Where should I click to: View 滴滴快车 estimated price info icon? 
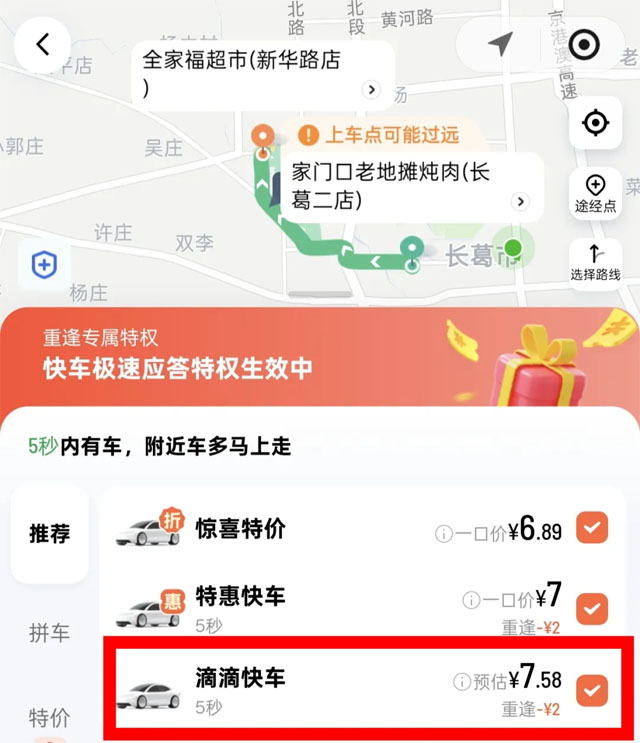tap(462, 682)
